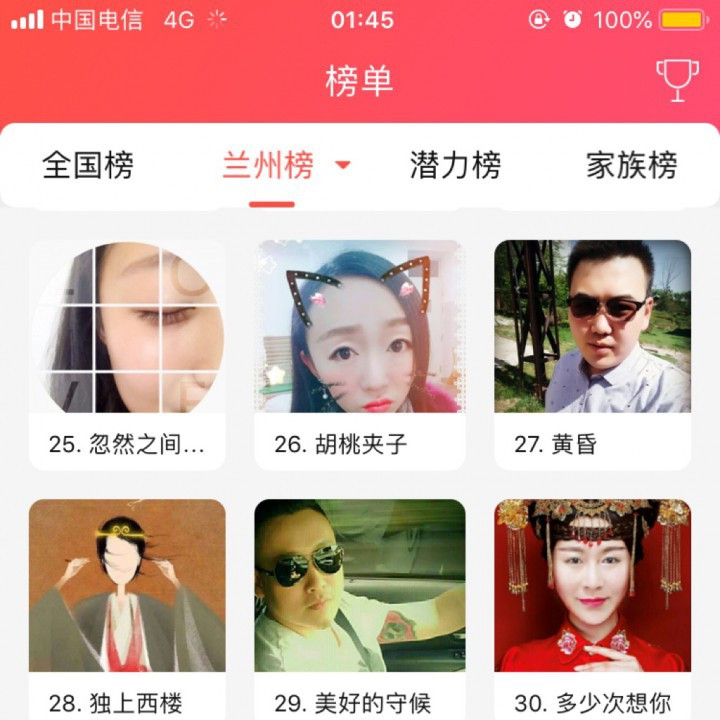Expand the 兰州榜 city dropdown arrow
The width and height of the screenshot is (720, 720).
(x=343, y=165)
